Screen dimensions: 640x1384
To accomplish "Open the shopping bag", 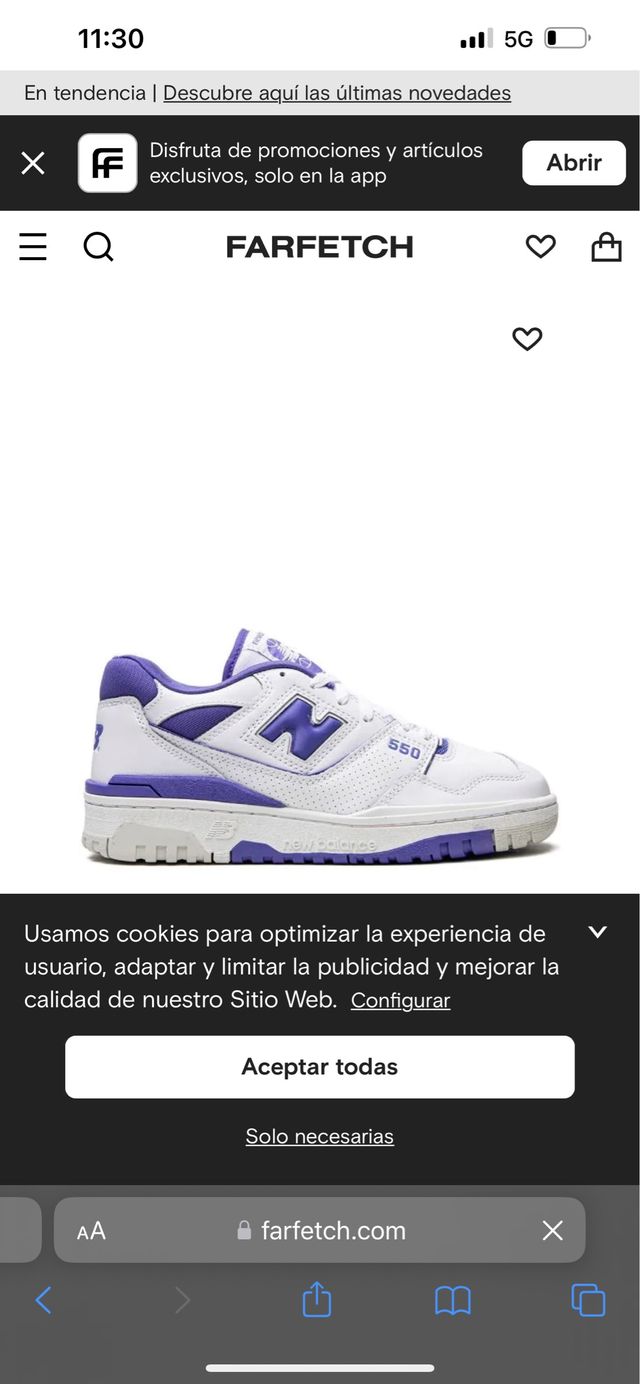I will tap(606, 247).
